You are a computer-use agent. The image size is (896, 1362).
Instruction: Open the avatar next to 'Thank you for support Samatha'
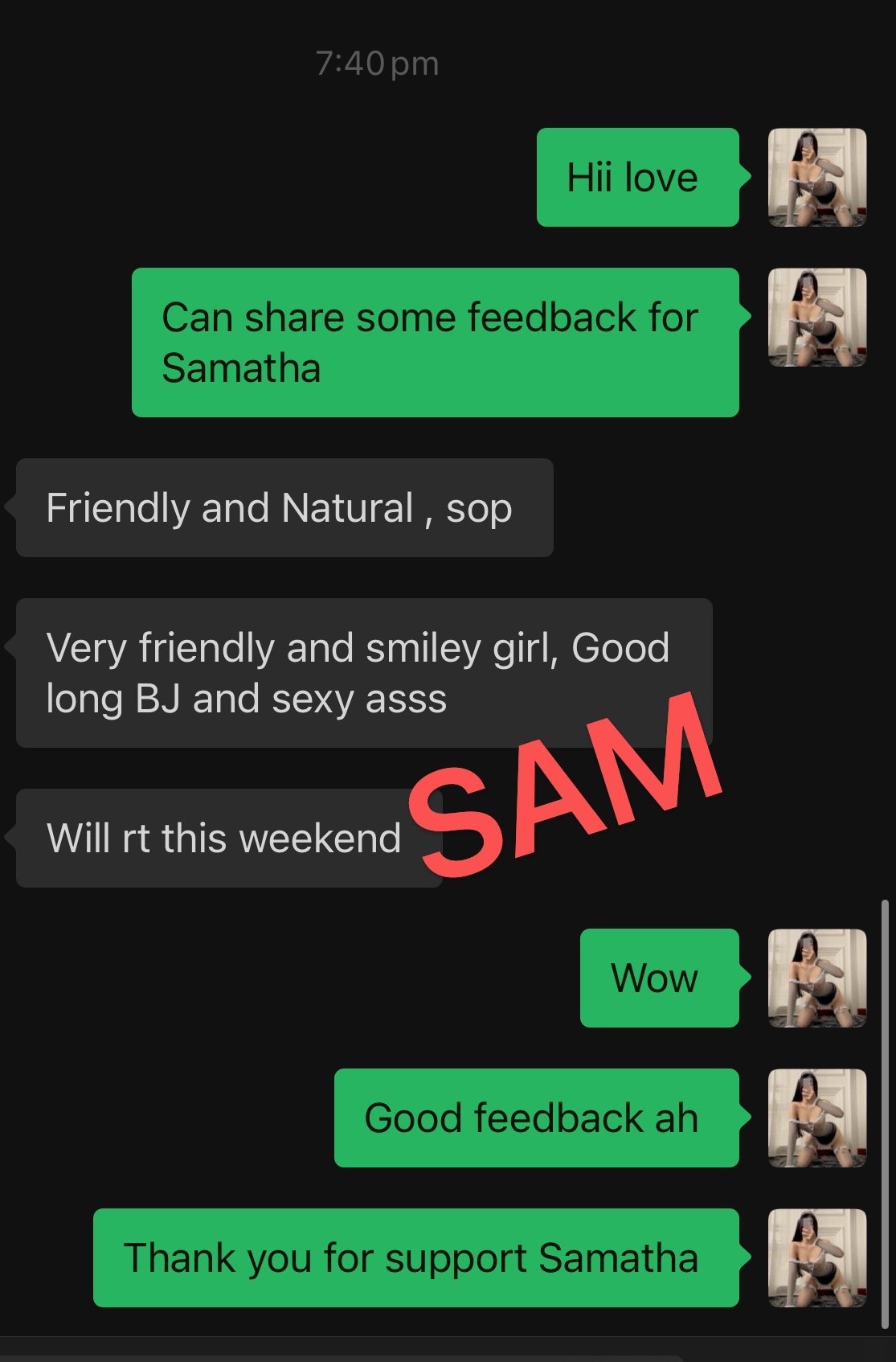[x=817, y=1258]
